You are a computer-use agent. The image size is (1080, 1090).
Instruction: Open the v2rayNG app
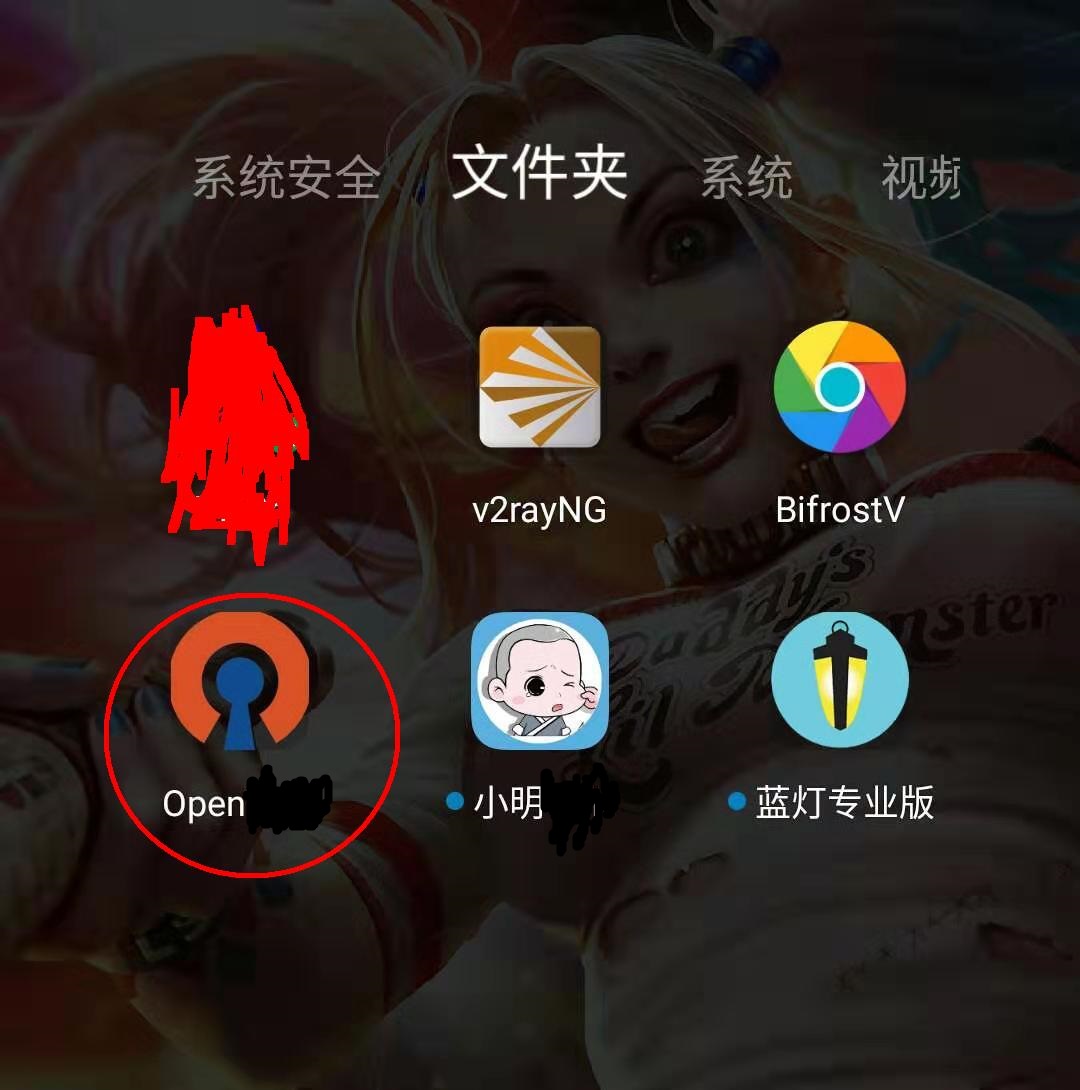(x=540, y=388)
